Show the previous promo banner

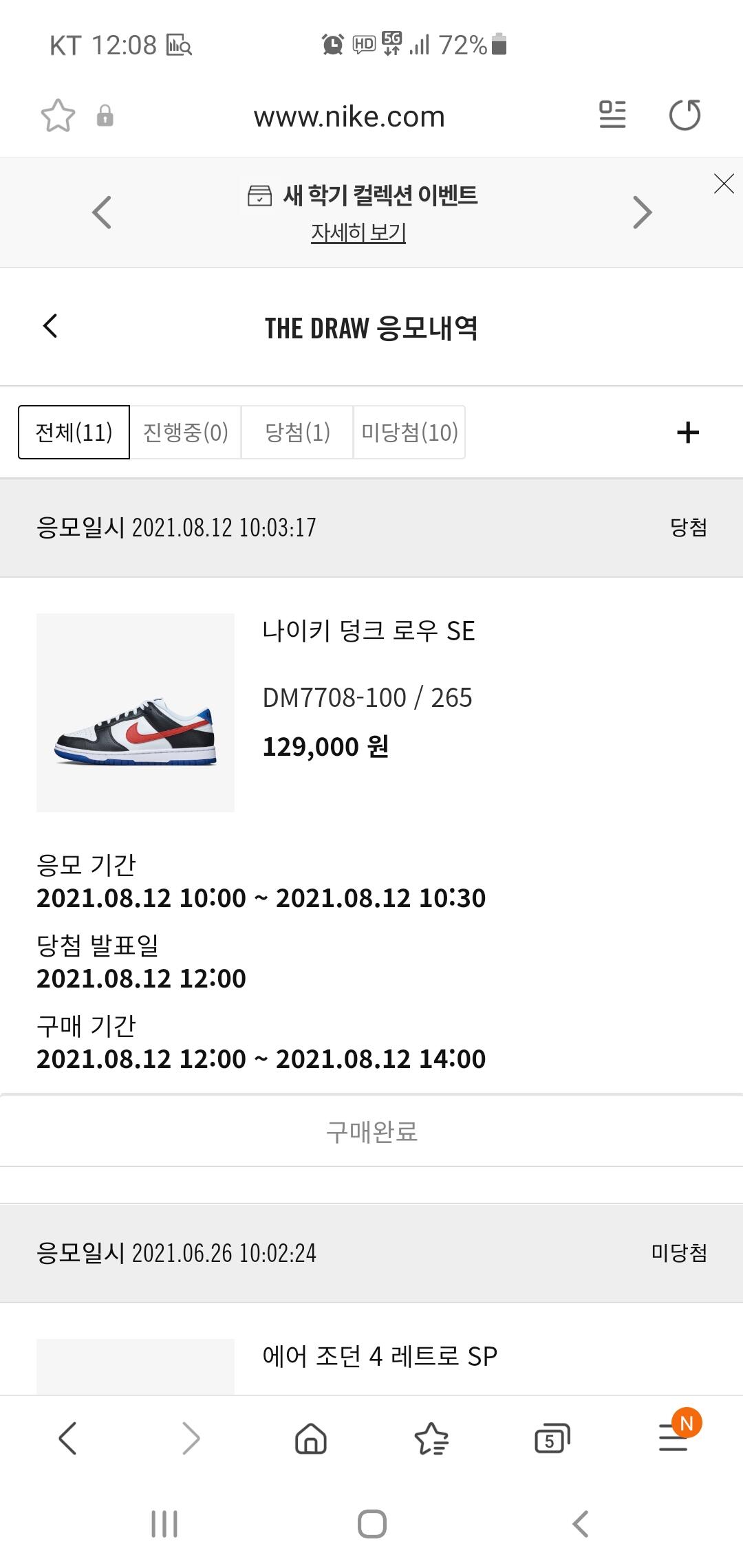(102, 212)
